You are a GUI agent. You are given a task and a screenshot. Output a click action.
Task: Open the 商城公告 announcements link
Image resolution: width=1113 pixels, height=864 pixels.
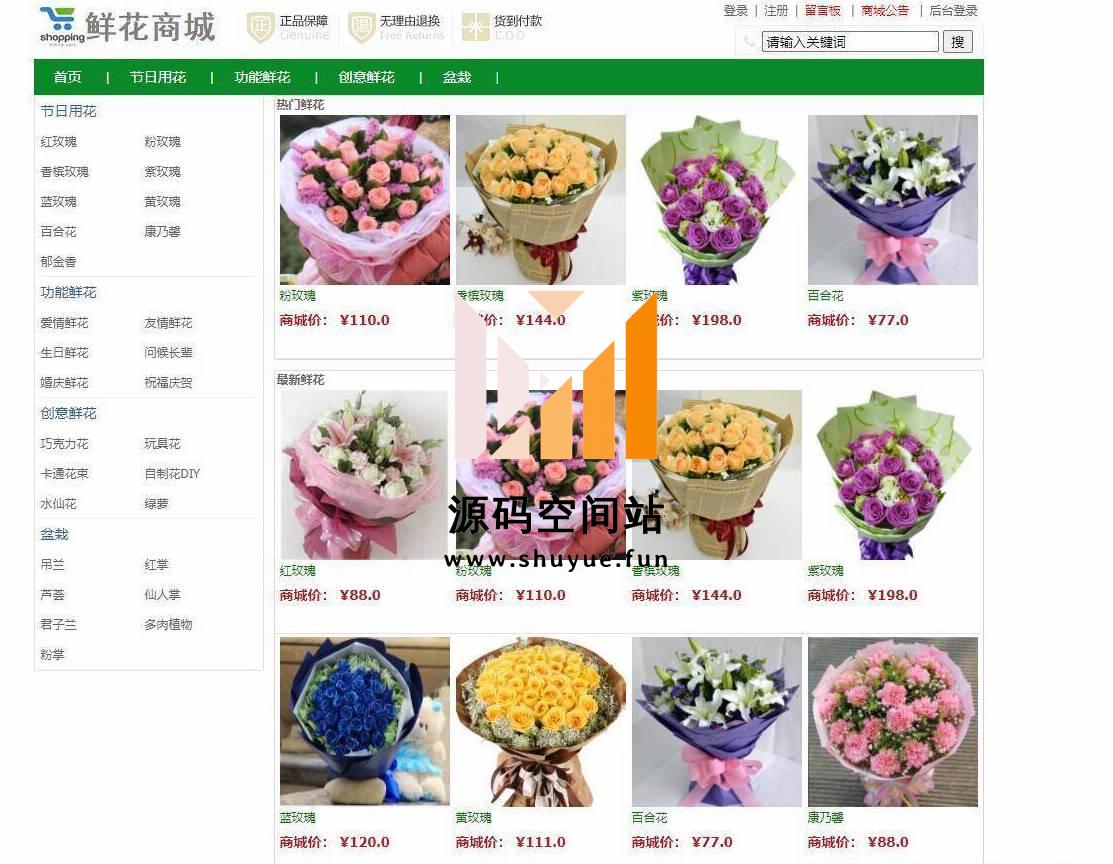coord(885,11)
